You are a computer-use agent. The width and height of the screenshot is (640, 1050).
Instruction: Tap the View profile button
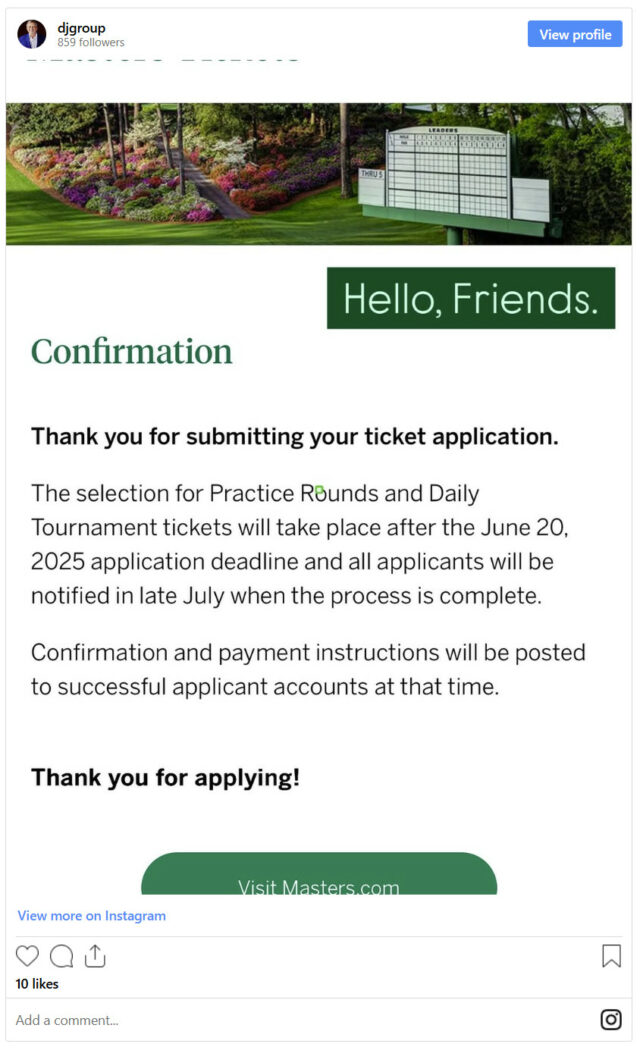[574, 34]
